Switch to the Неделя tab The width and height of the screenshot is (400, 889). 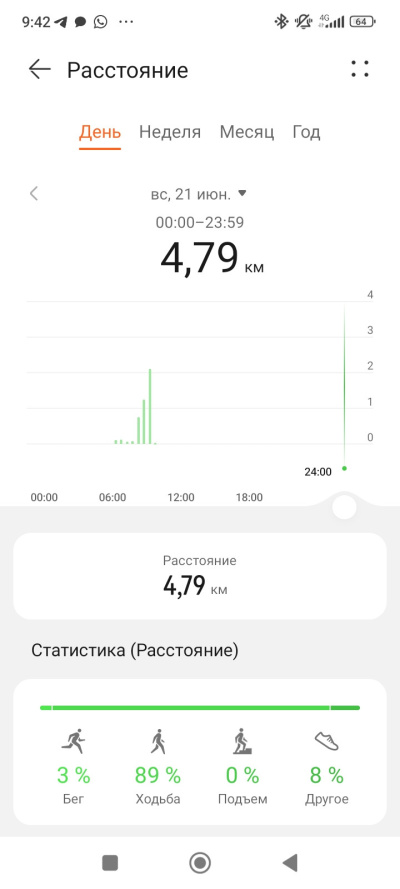click(170, 132)
